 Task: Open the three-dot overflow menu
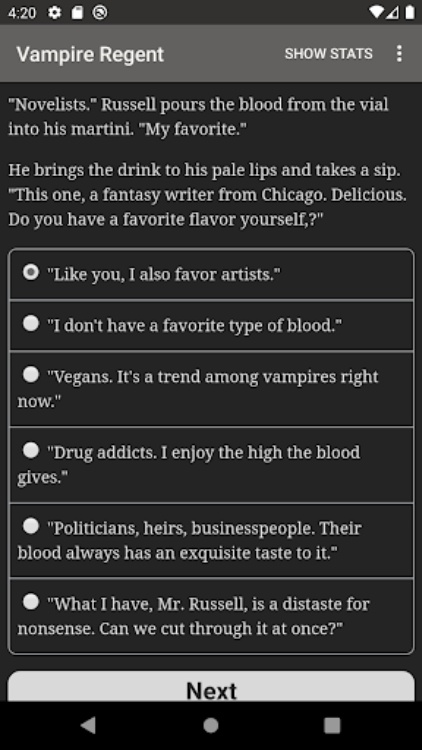click(x=399, y=54)
